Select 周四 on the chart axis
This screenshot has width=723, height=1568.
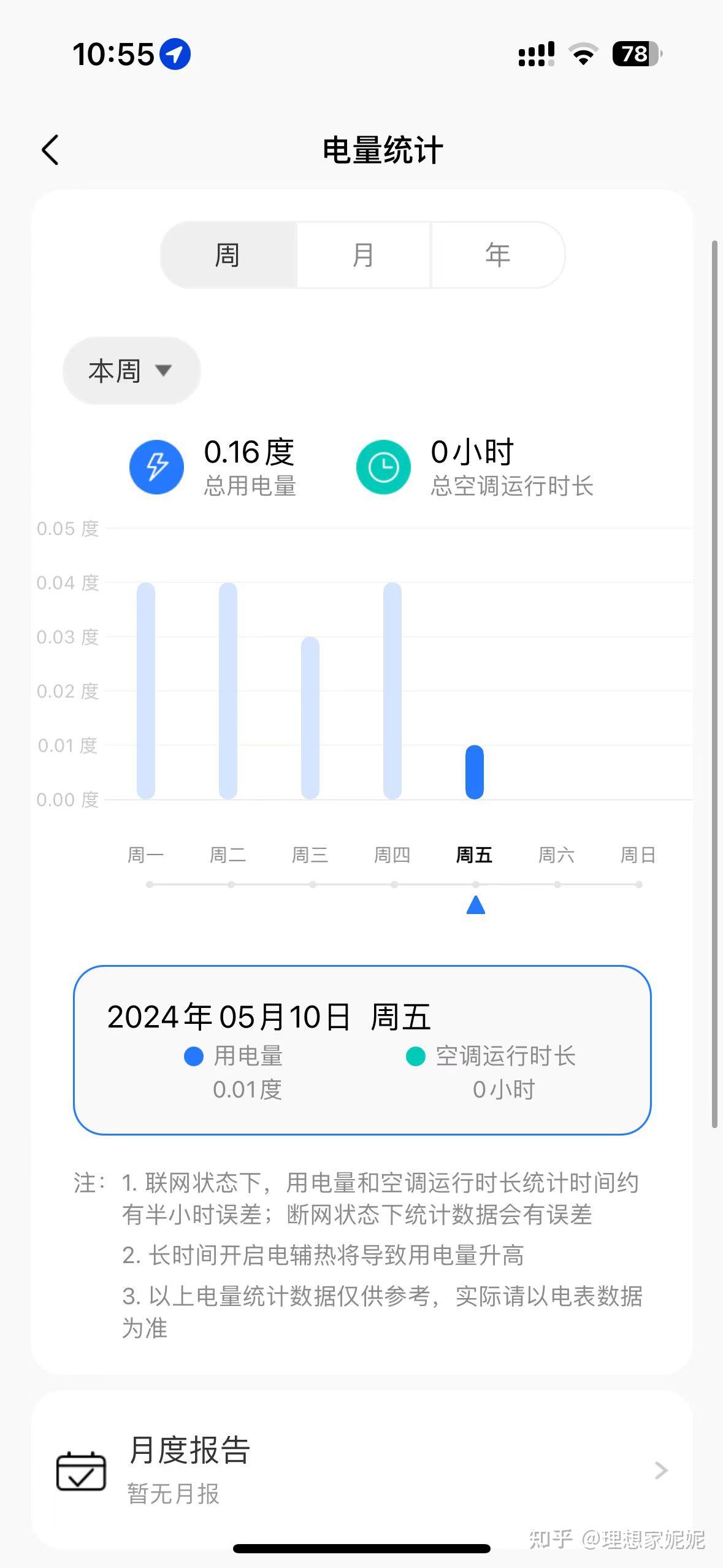(392, 855)
